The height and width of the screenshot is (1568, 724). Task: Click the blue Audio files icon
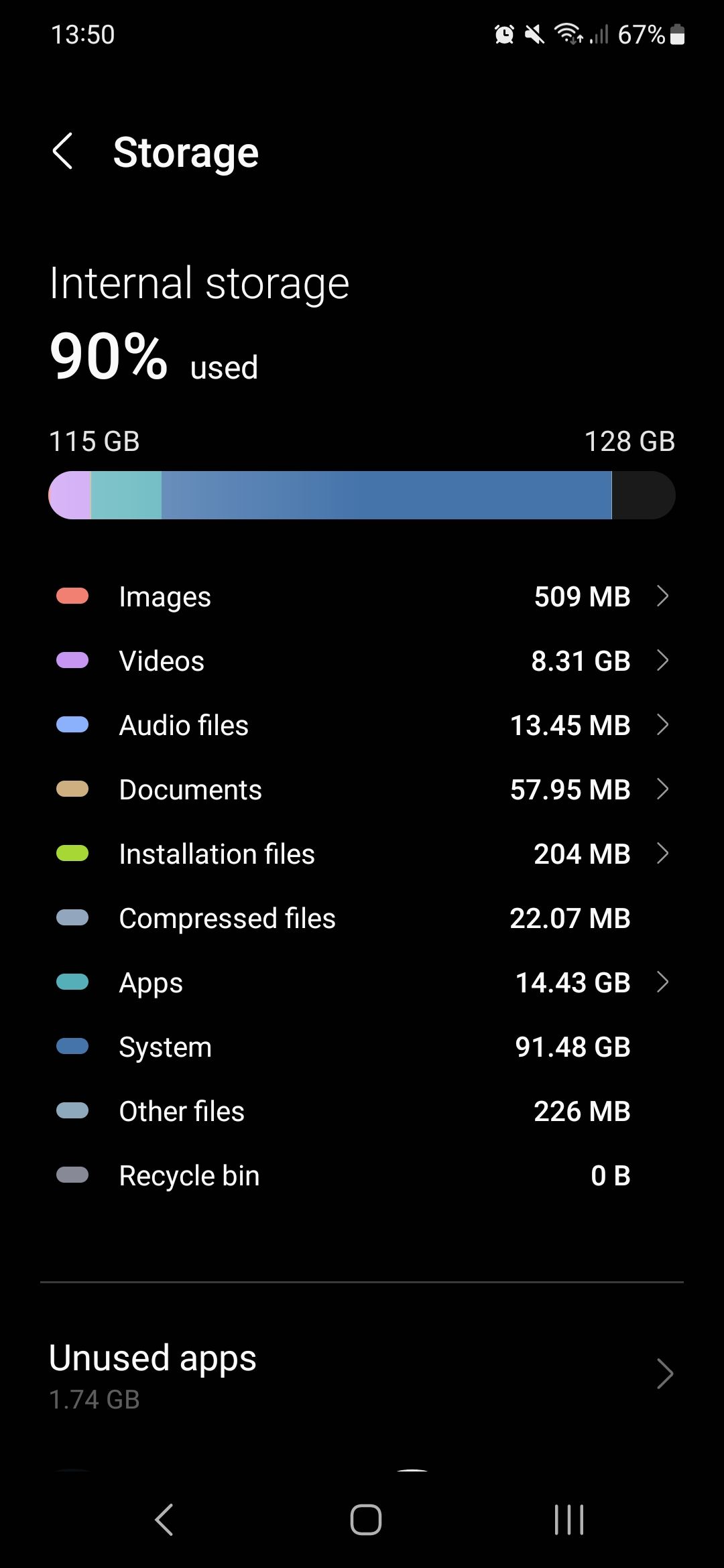[x=72, y=724]
